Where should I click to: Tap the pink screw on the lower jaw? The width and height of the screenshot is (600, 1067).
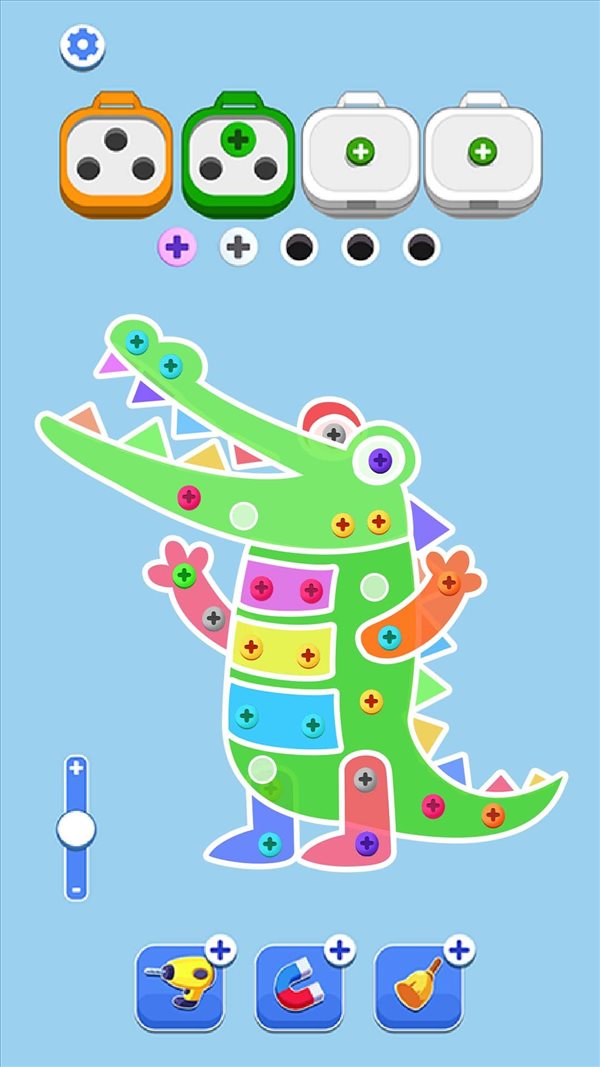coord(188,496)
